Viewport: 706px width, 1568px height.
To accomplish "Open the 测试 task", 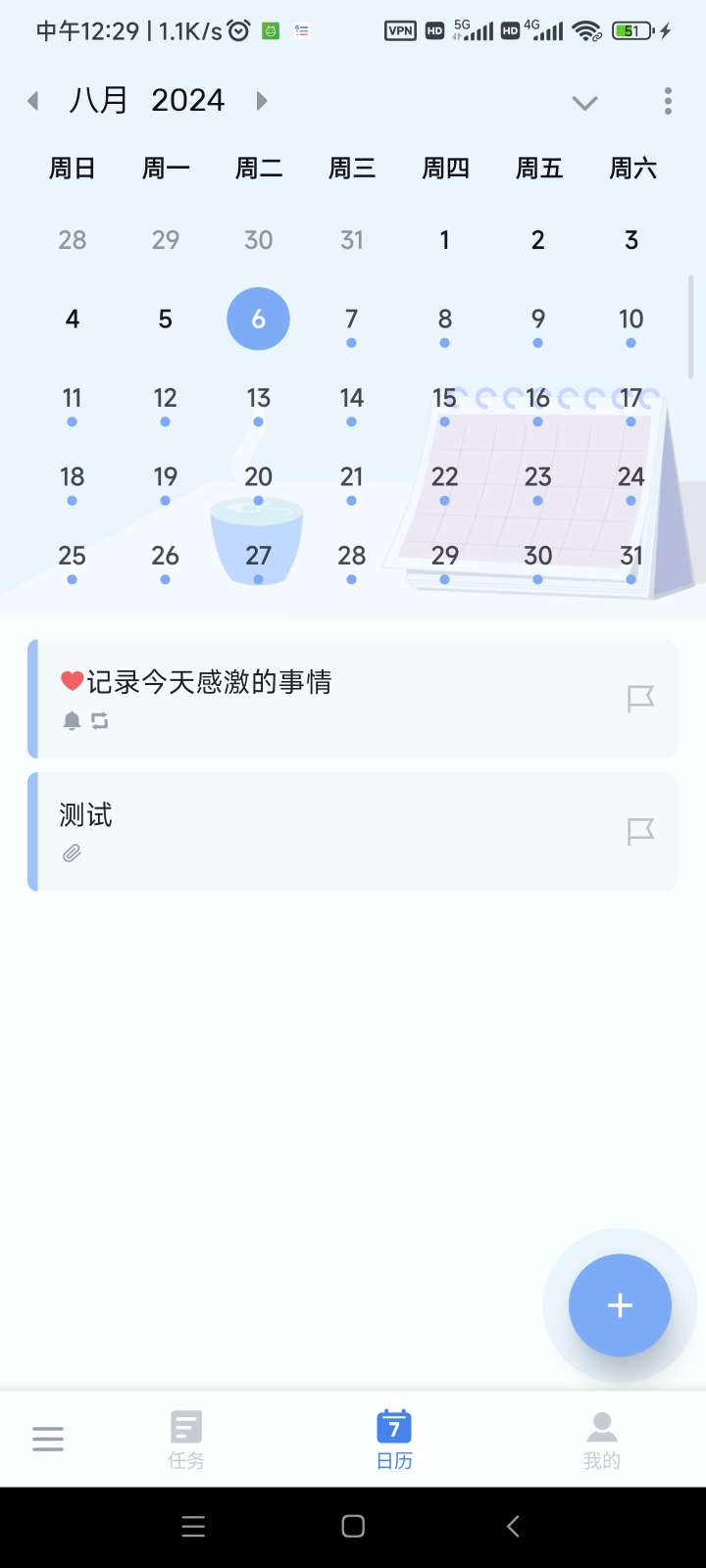I will pos(294,831).
